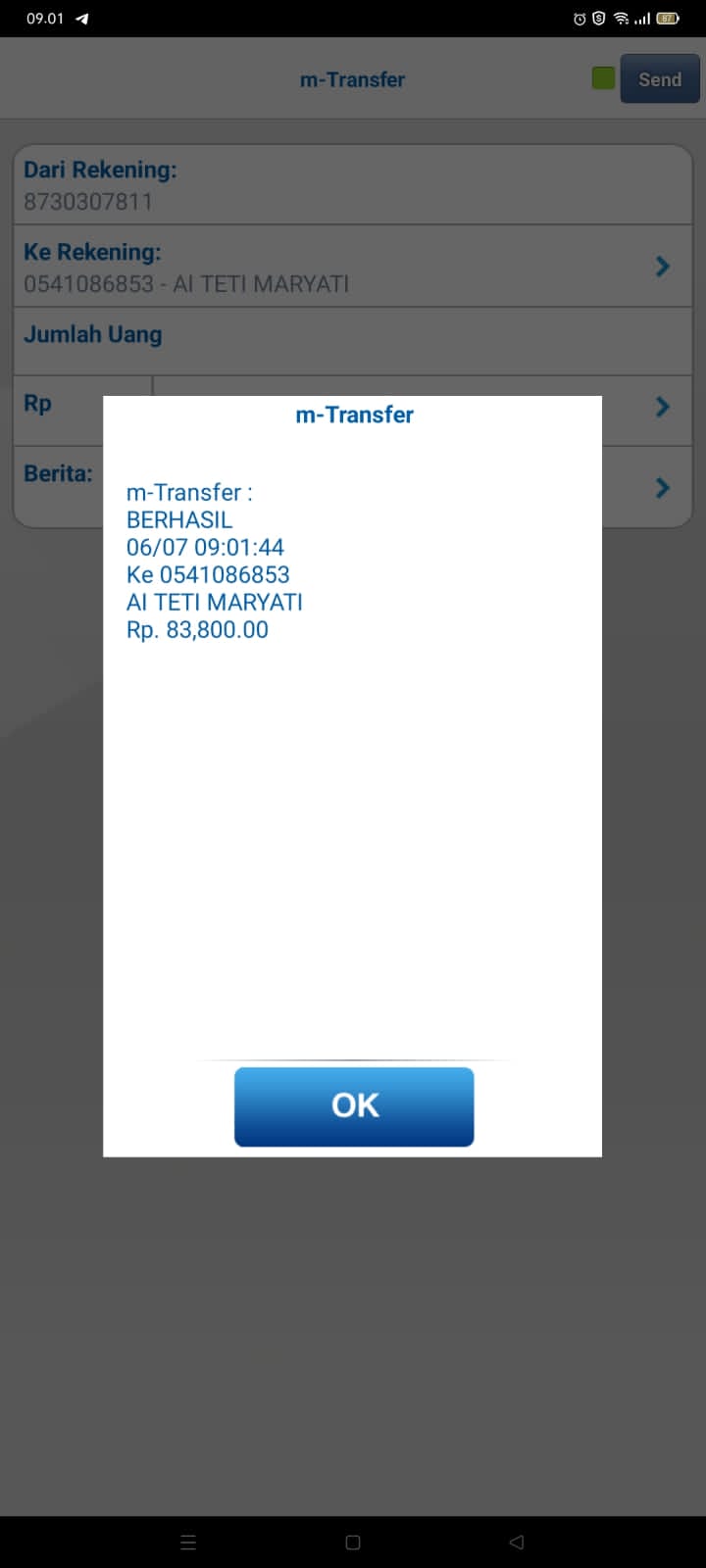
Task: Go to home via navigation bar
Action: point(353,1543)
